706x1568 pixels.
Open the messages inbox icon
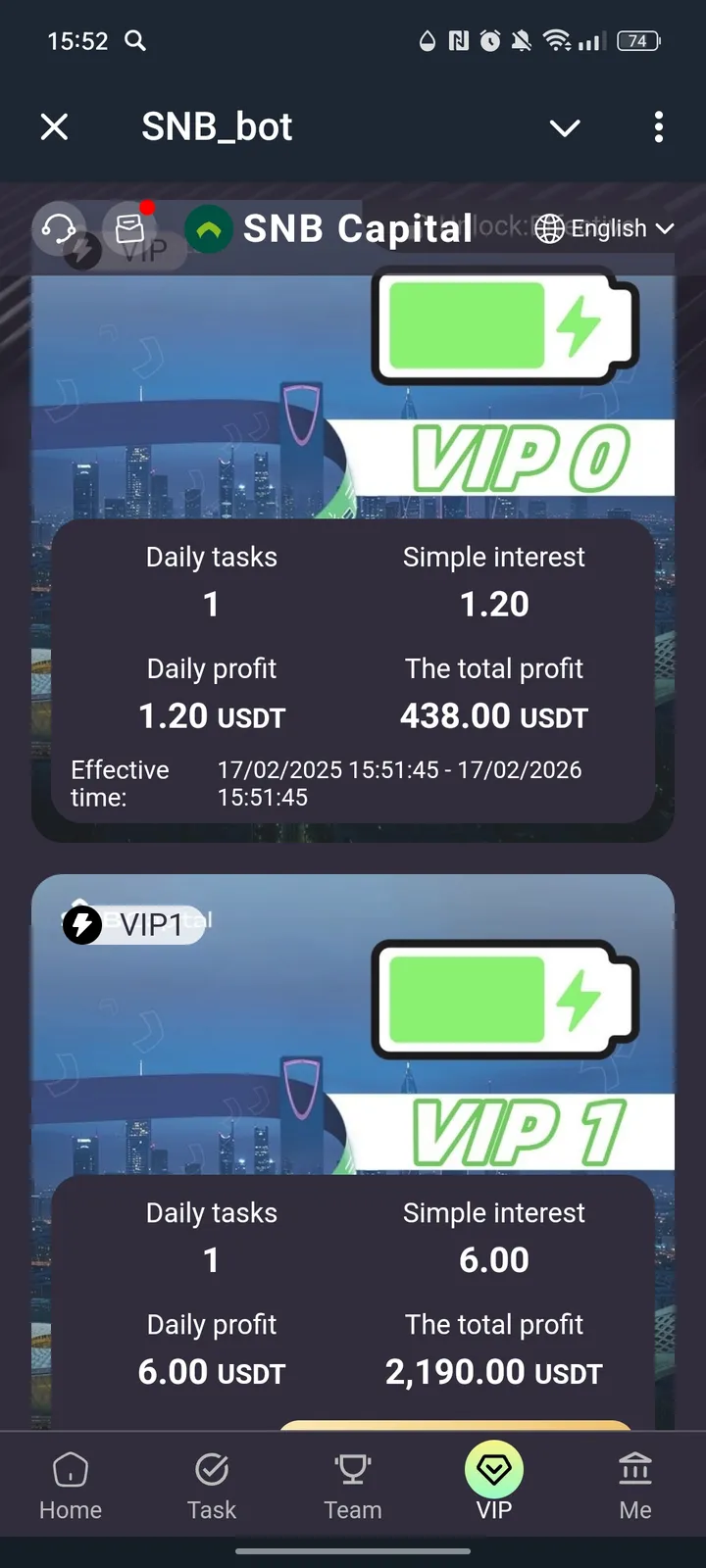(130, 226)
